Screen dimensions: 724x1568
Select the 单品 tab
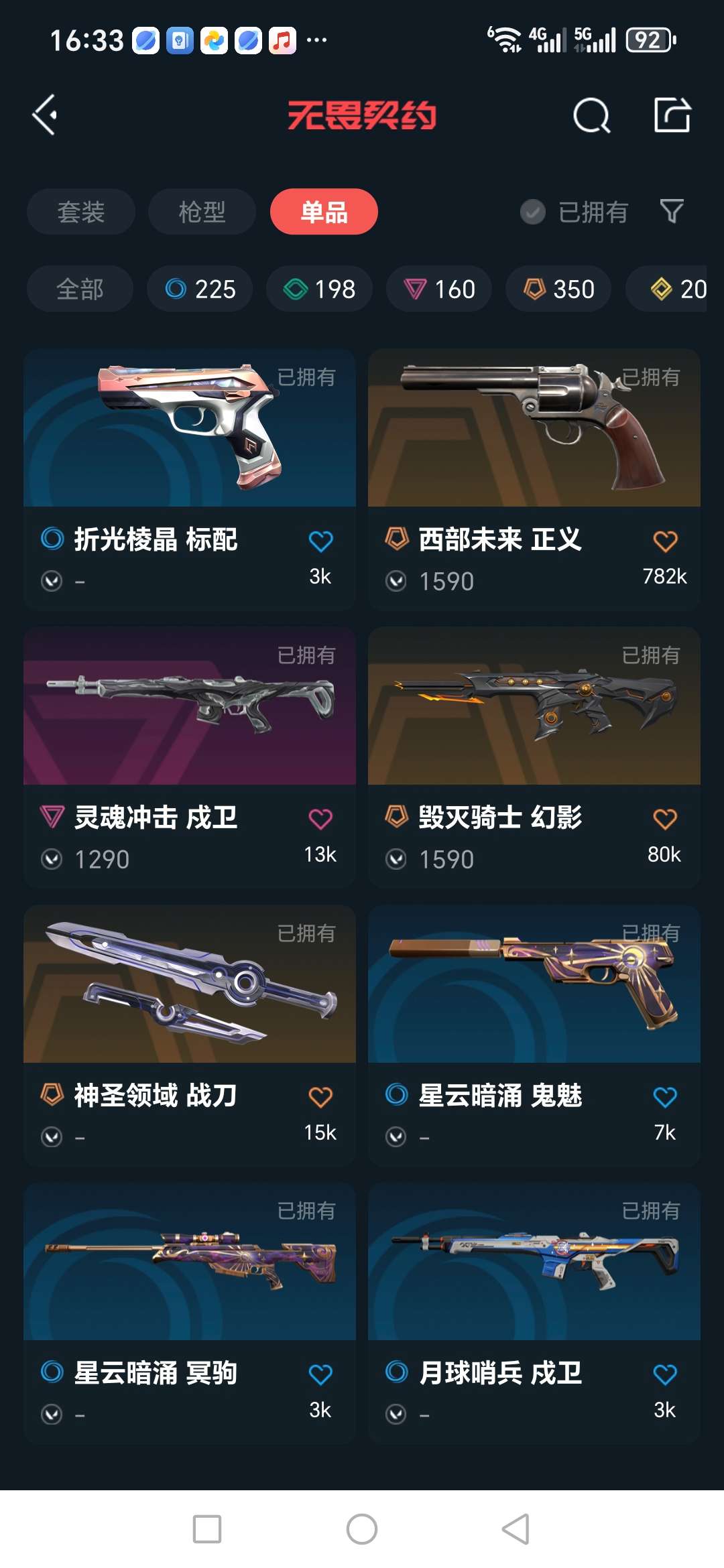323,211
